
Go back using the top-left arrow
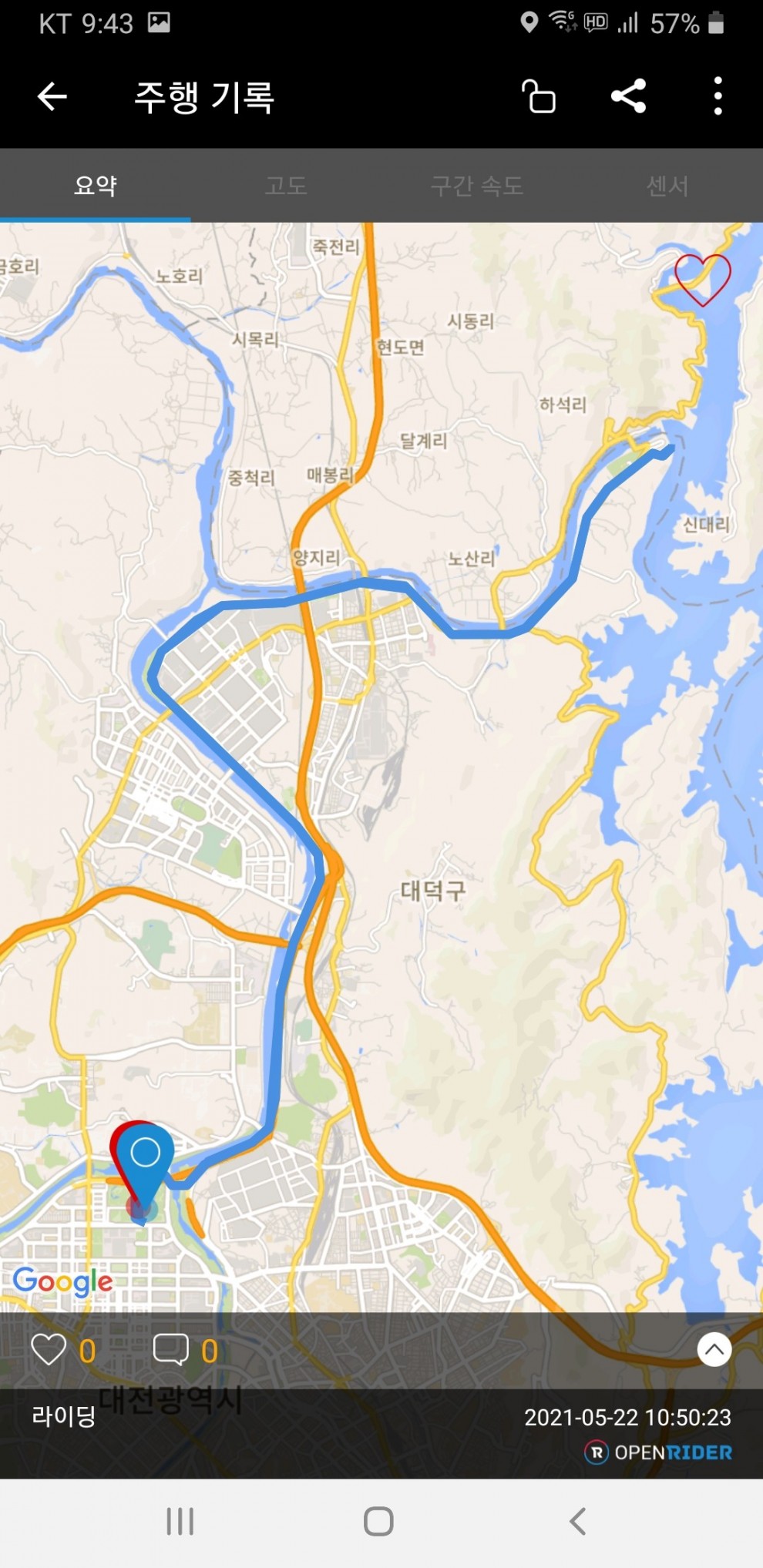(52, 97)
